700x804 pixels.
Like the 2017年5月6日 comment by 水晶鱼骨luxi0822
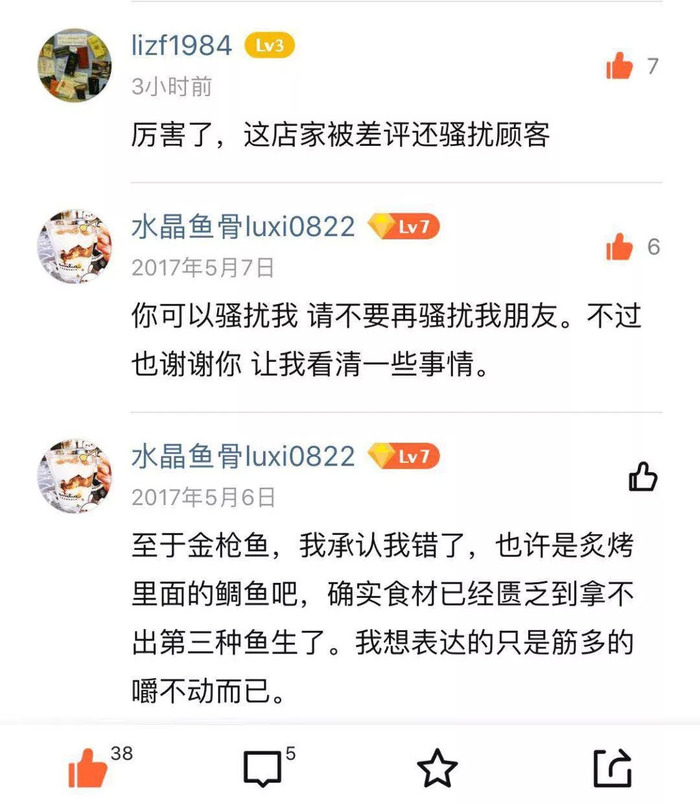point(643,477)
